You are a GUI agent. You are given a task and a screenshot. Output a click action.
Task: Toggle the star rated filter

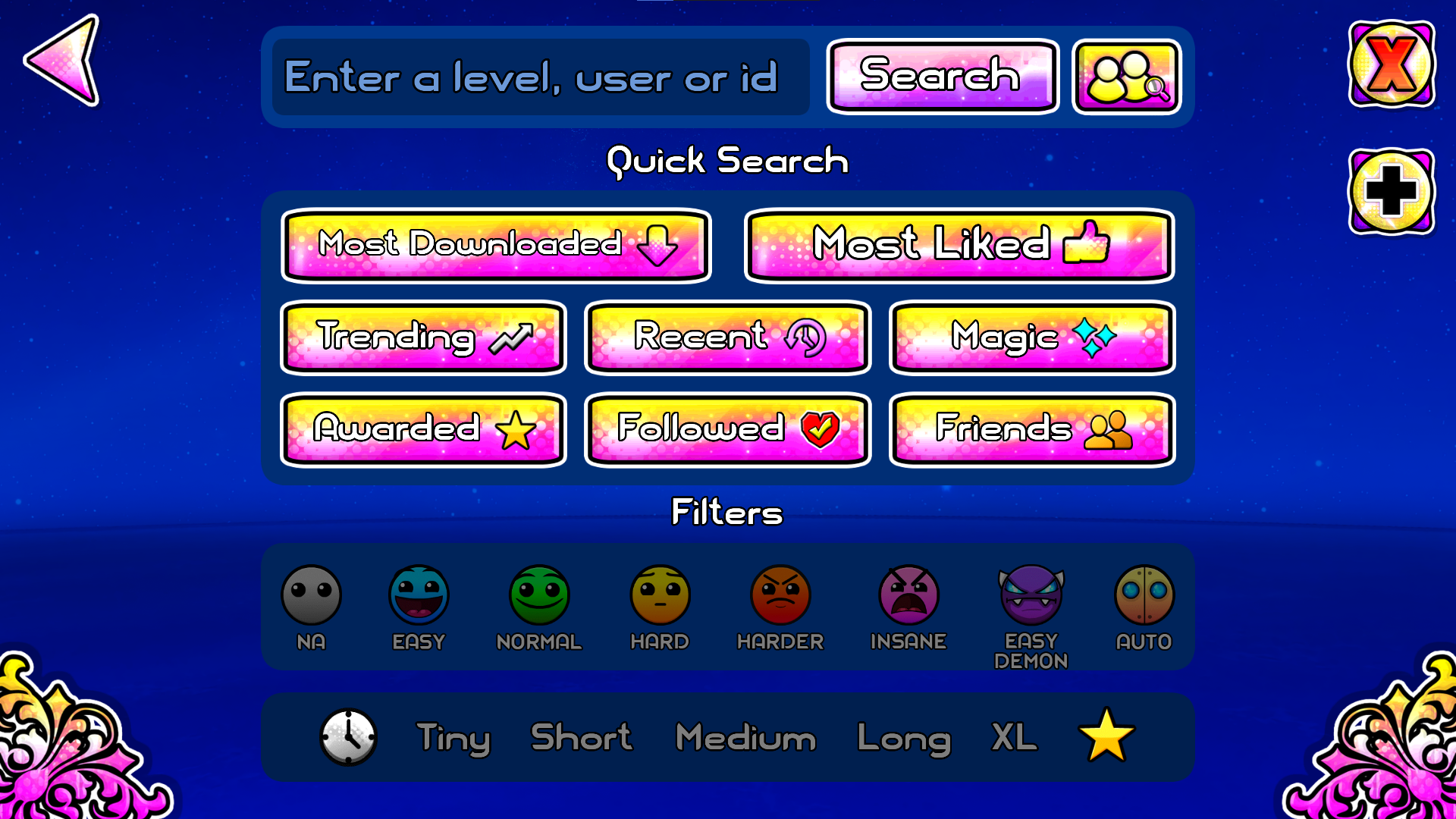[1106, 736]
